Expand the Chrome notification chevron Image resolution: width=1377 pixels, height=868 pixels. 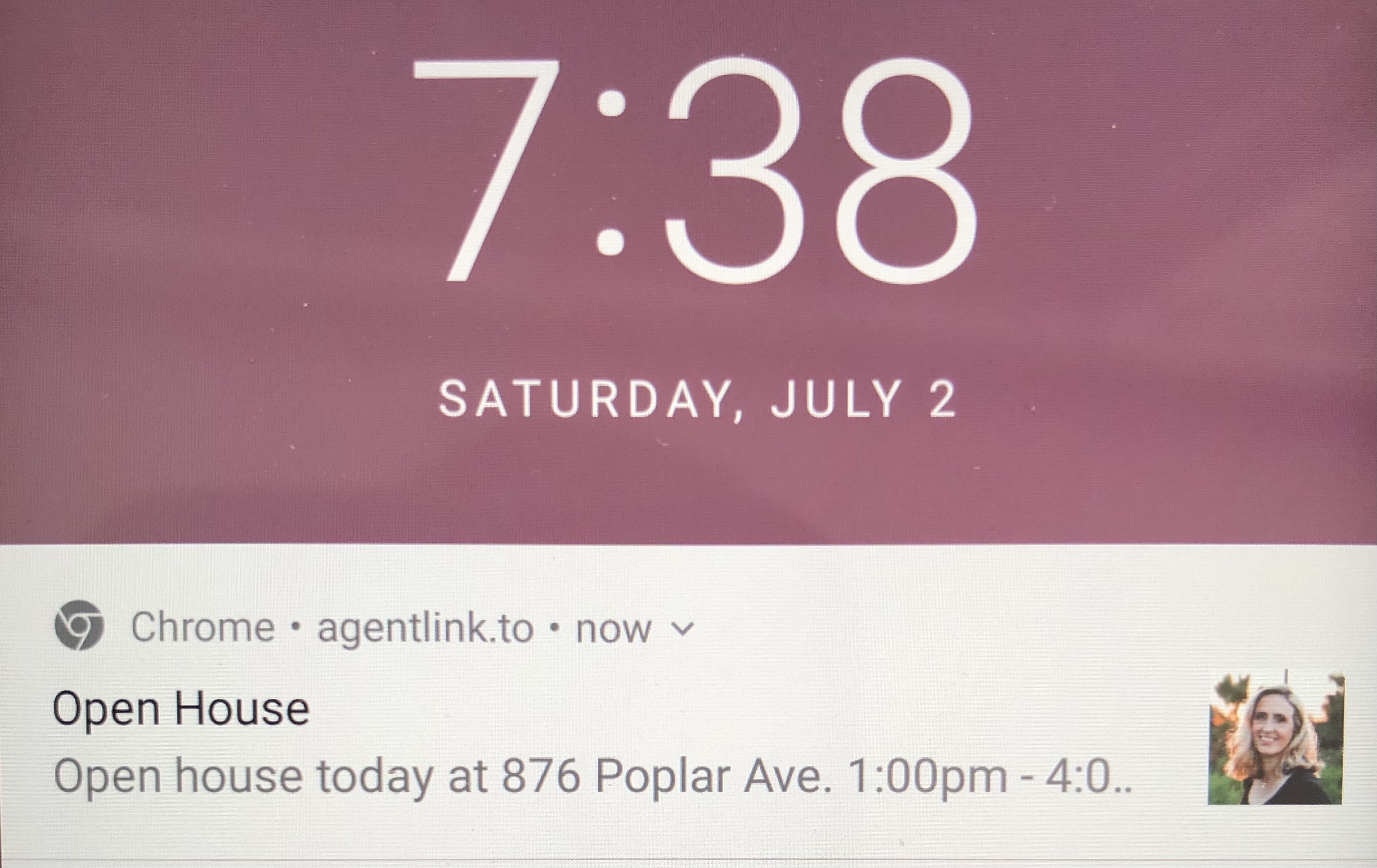682,629
